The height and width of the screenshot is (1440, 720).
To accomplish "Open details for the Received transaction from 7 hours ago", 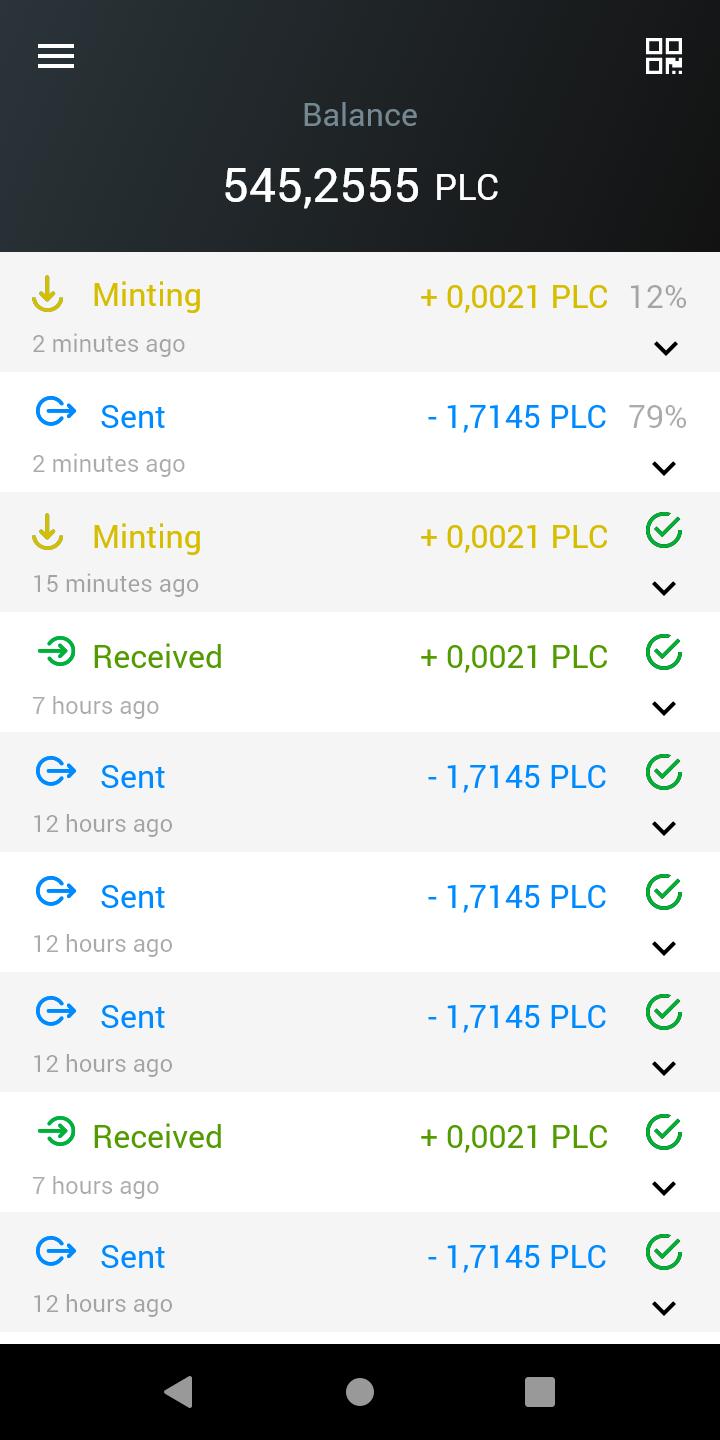I will pyautogui.click(x=665, y=708).
